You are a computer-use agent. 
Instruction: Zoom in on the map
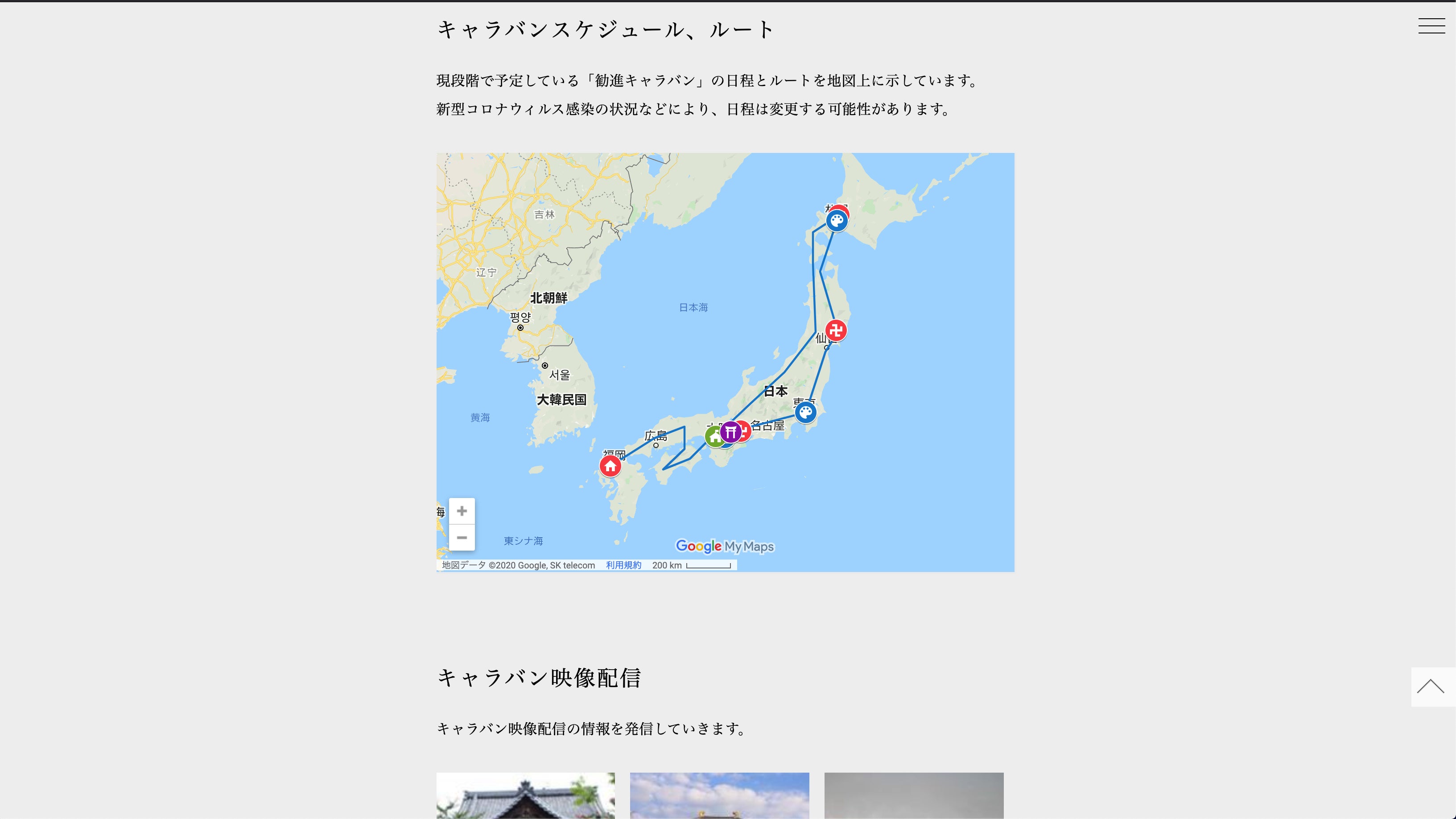coord(461,511)
